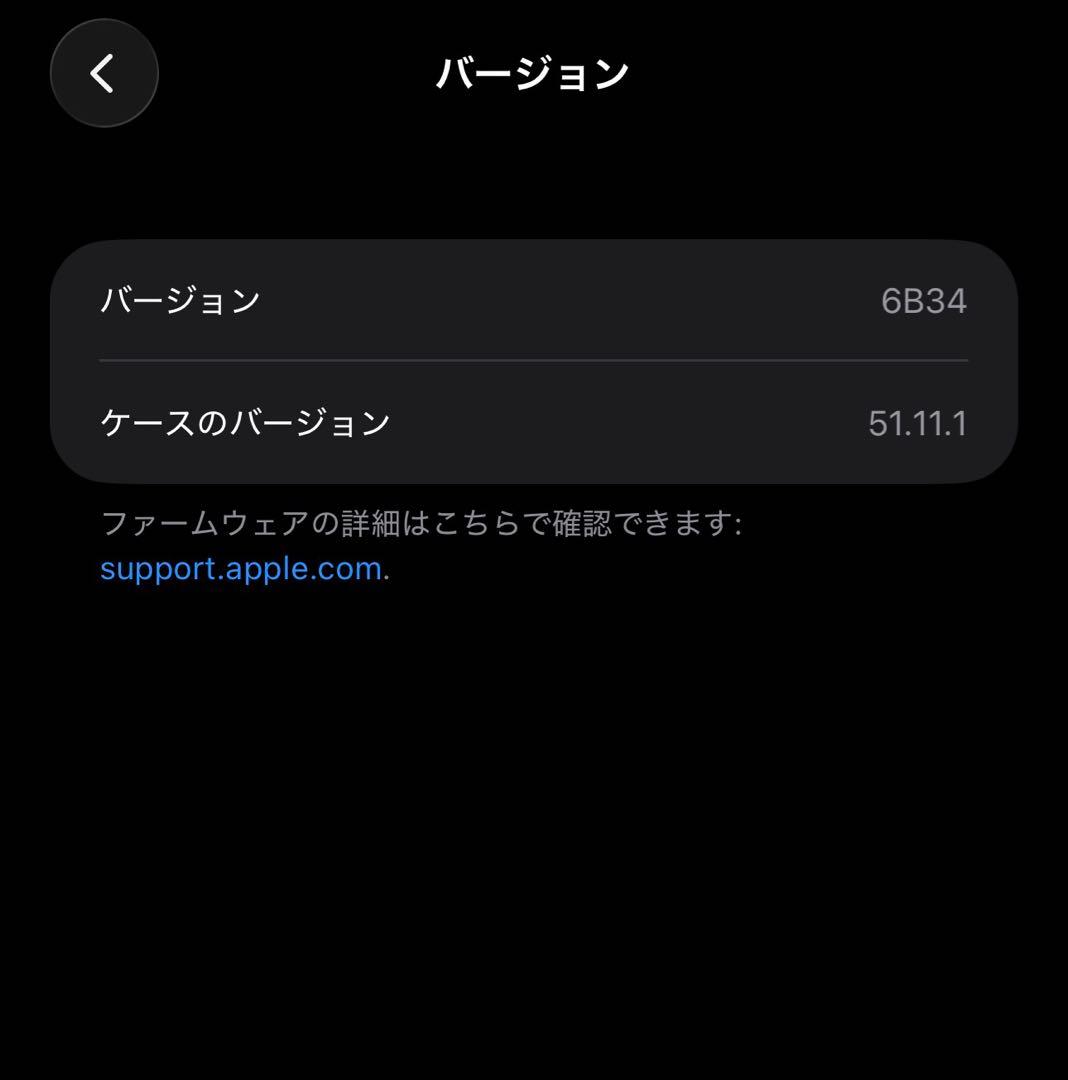The width and height of the screenshot is (1068, 1080).
Task: Tap the バージョン row showing 6B34
Action: click(x=533, y=301)
